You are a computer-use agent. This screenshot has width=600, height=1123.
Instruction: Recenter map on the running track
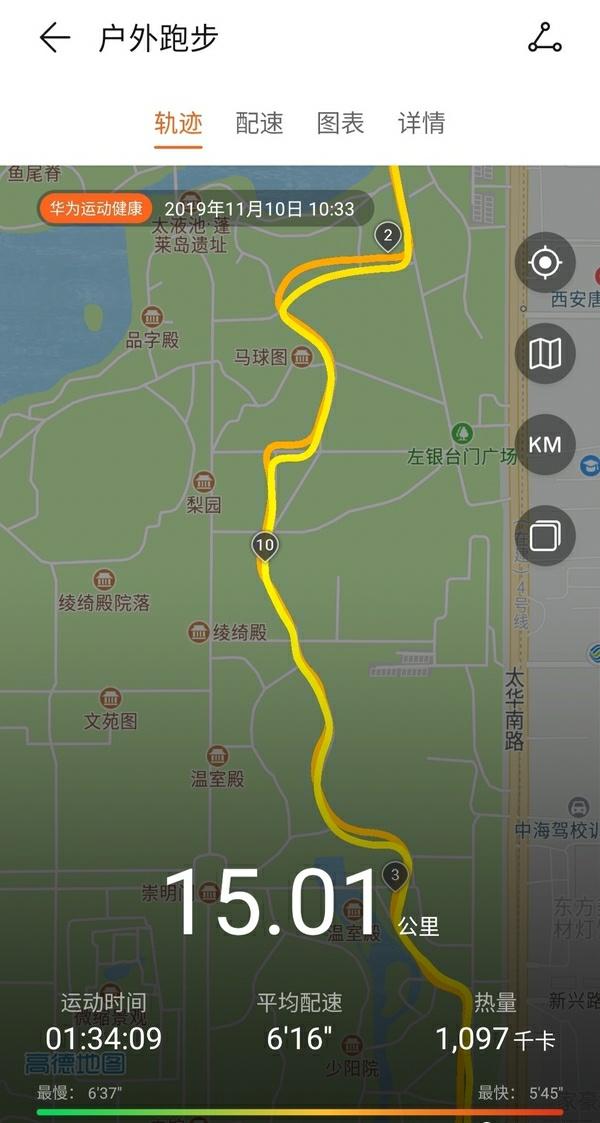coord(545,263)
